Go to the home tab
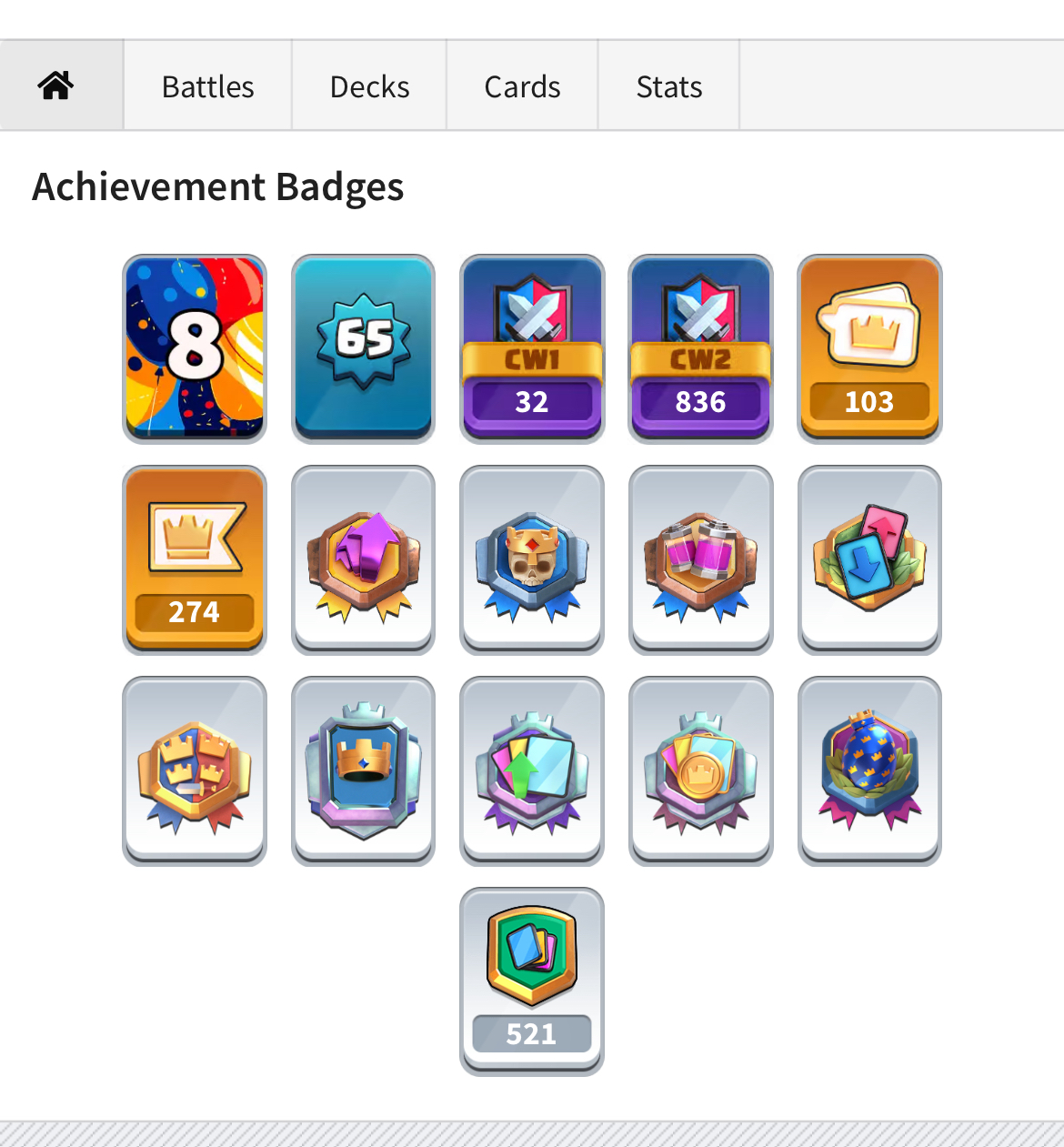Image resolution: width=1064 pixels, height=1147 pixels. 56,86
